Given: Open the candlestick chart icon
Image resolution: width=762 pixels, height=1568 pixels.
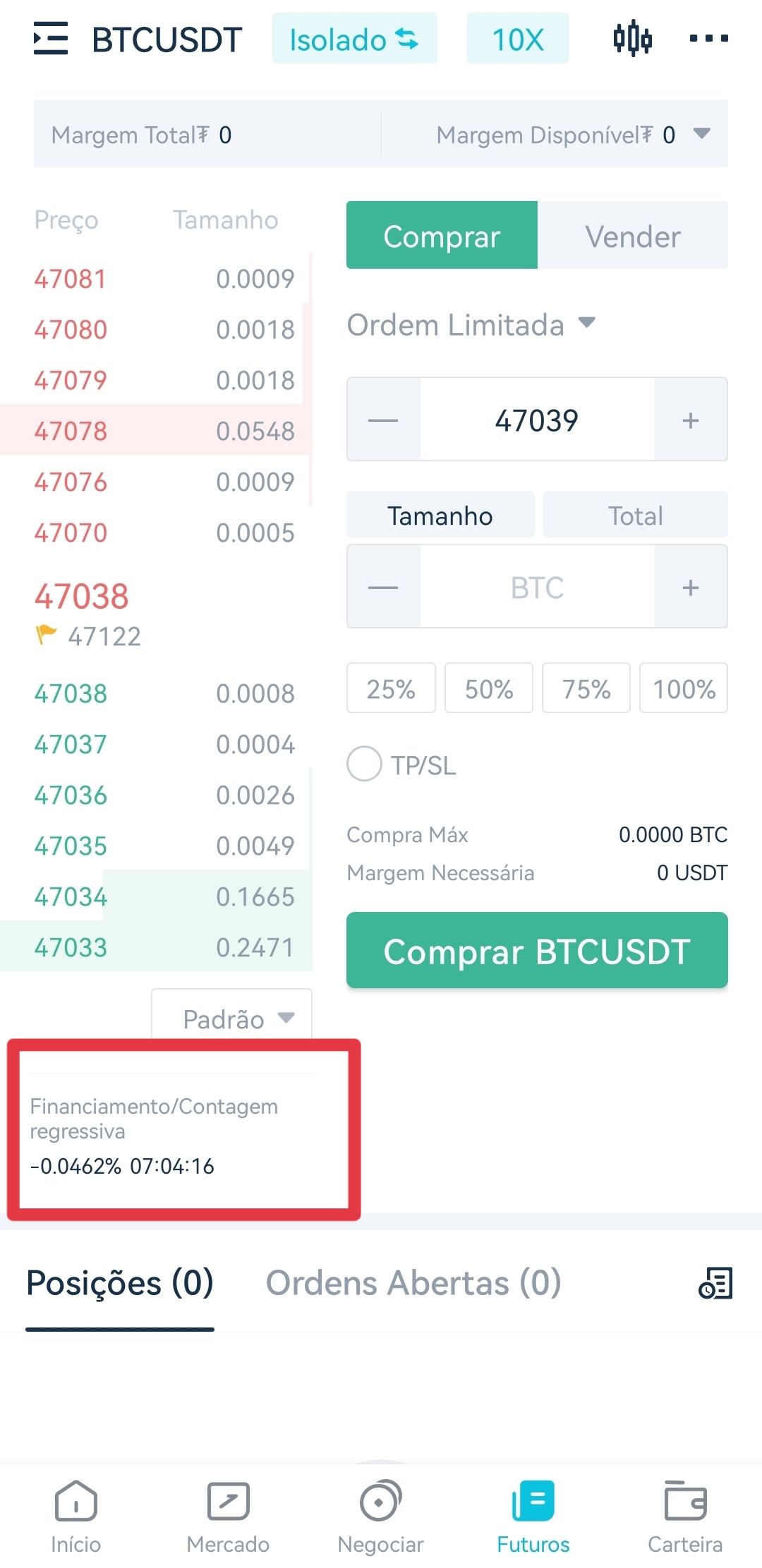Looking at the screenshot, I should tap(632, 38).
